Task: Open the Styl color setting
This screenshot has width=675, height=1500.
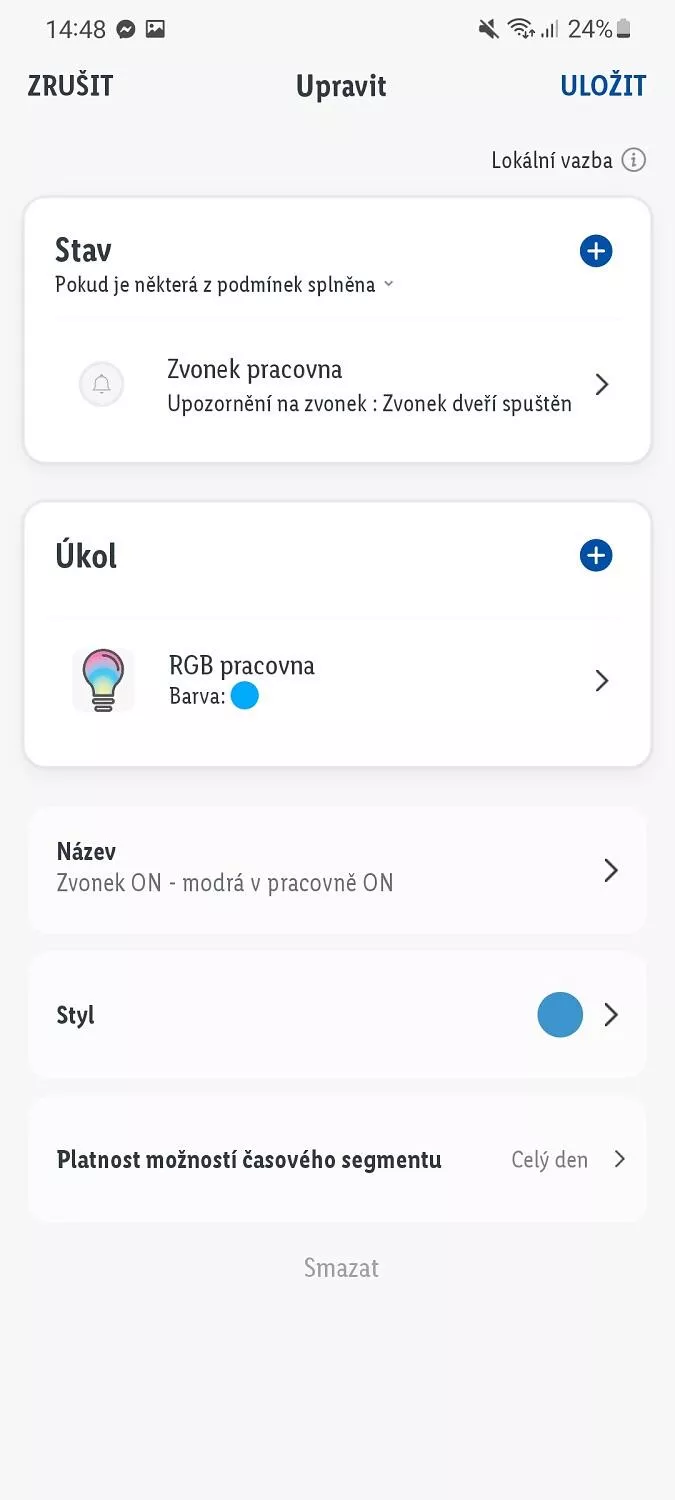Action: [x=337, y=1015]
